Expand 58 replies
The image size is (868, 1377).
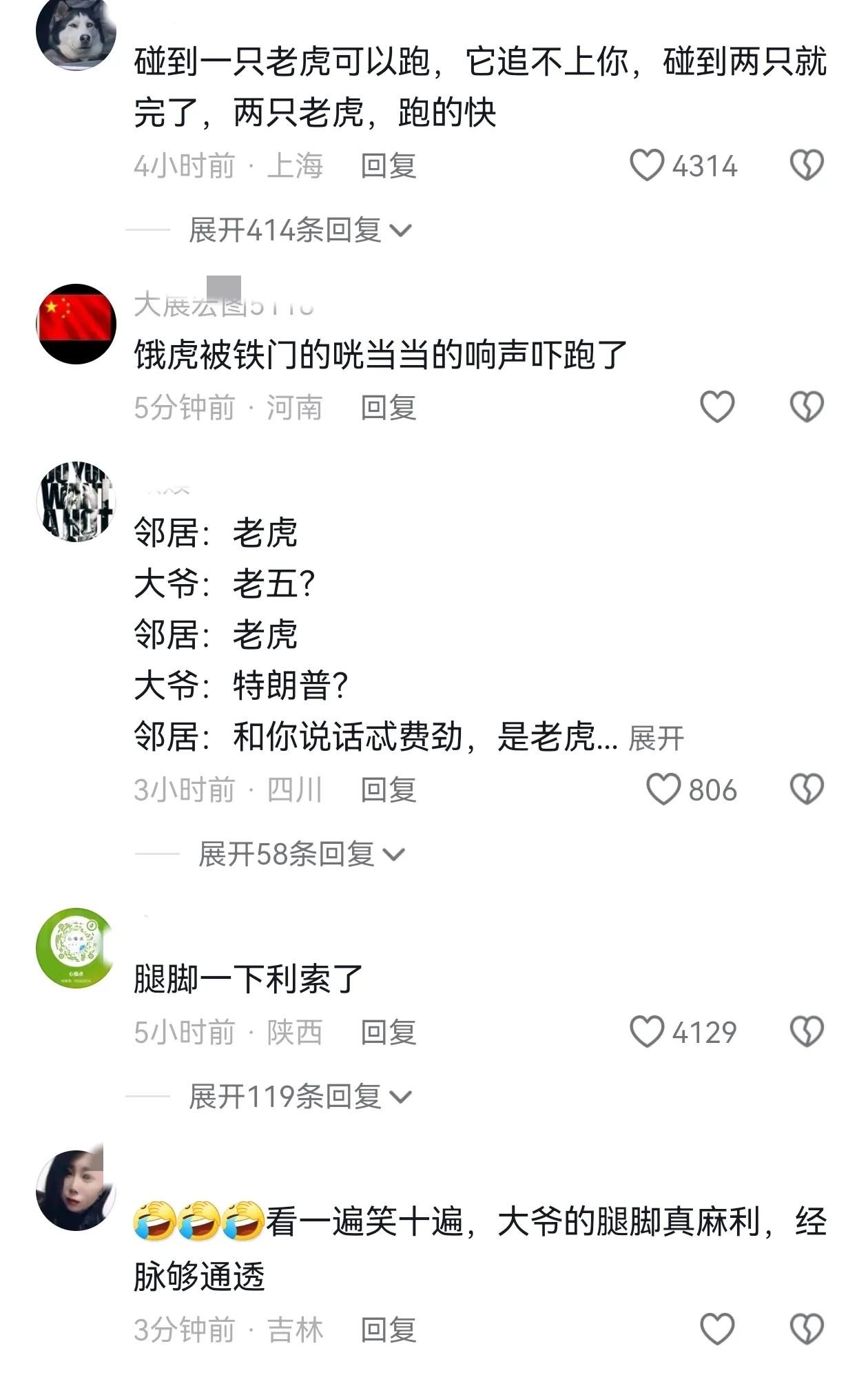coord(300,854)
